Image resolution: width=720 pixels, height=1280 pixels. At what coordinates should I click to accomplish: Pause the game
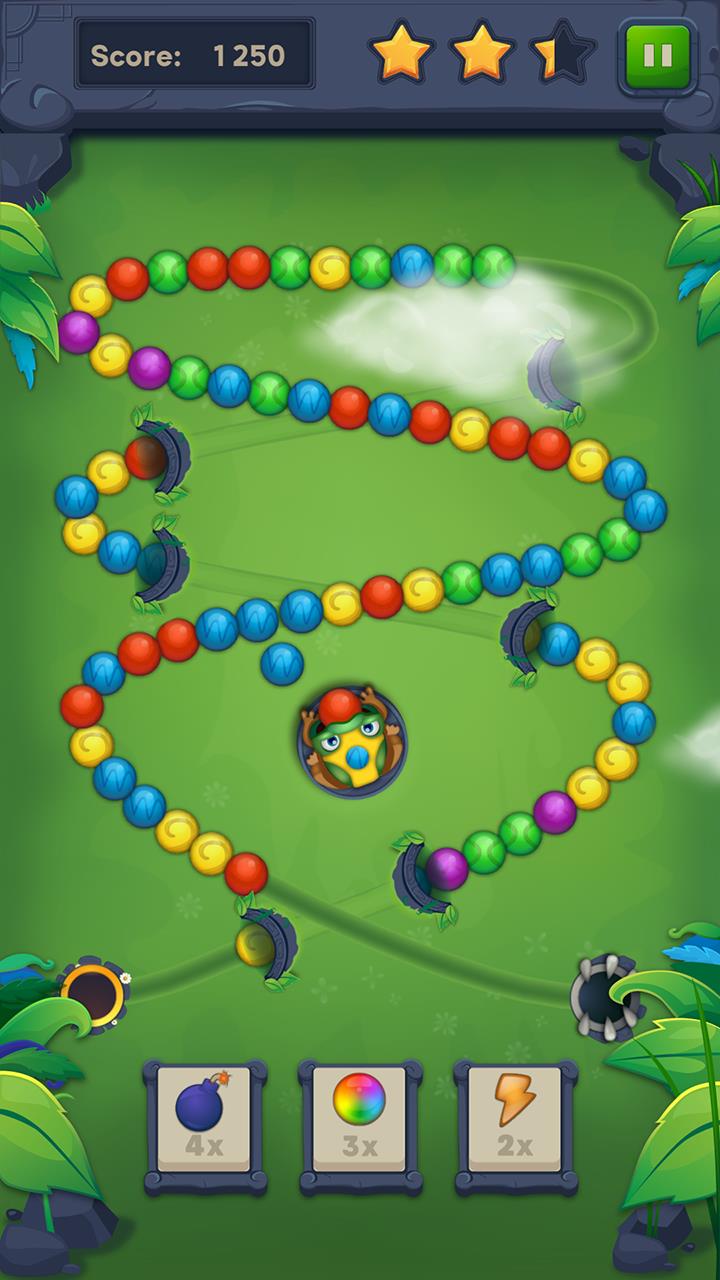click(657, 56)
